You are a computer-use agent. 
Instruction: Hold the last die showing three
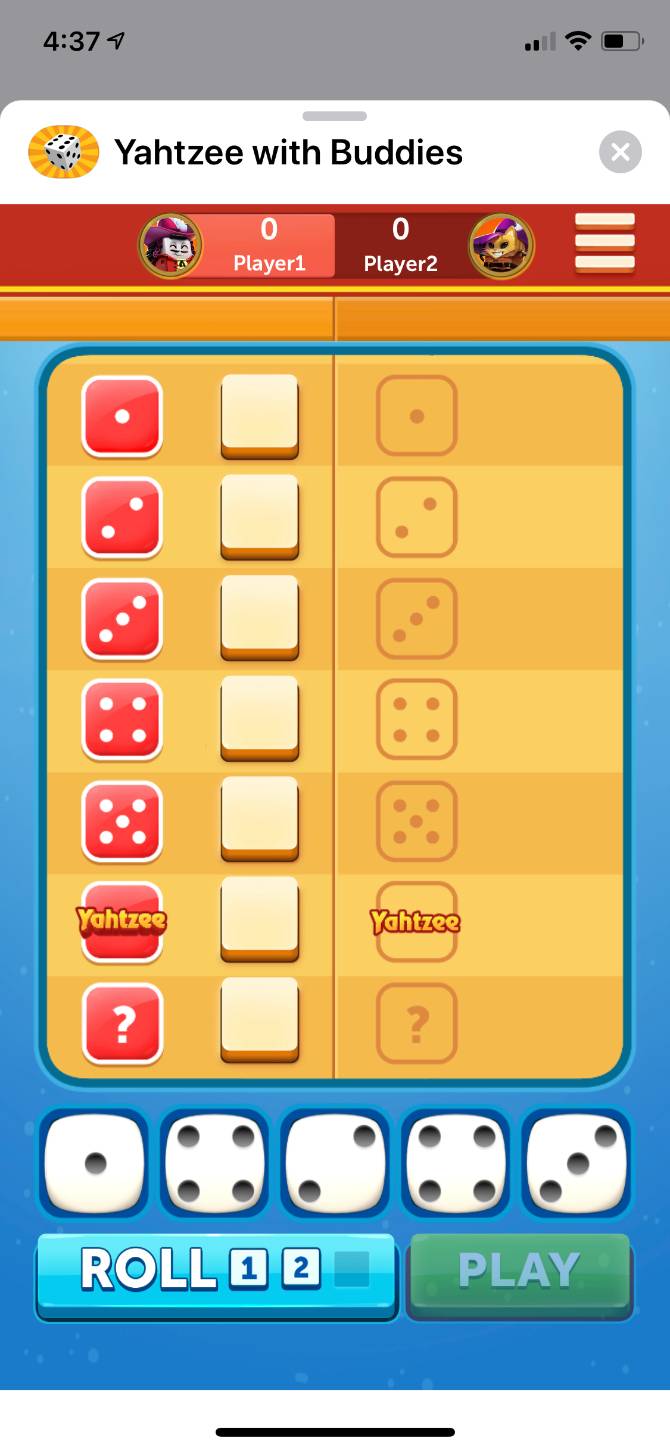[x=576, y=1163]
